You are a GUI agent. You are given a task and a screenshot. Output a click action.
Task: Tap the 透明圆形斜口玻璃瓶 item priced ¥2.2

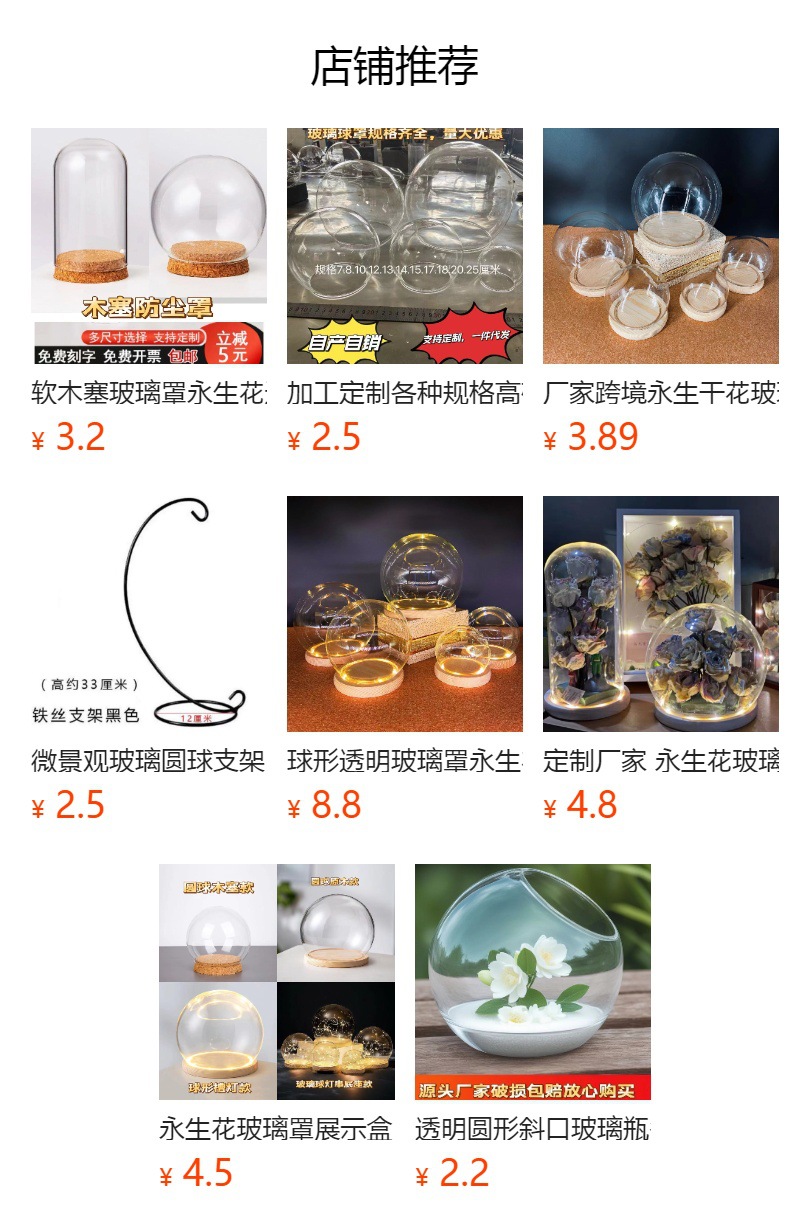click(x=533, y=982)
